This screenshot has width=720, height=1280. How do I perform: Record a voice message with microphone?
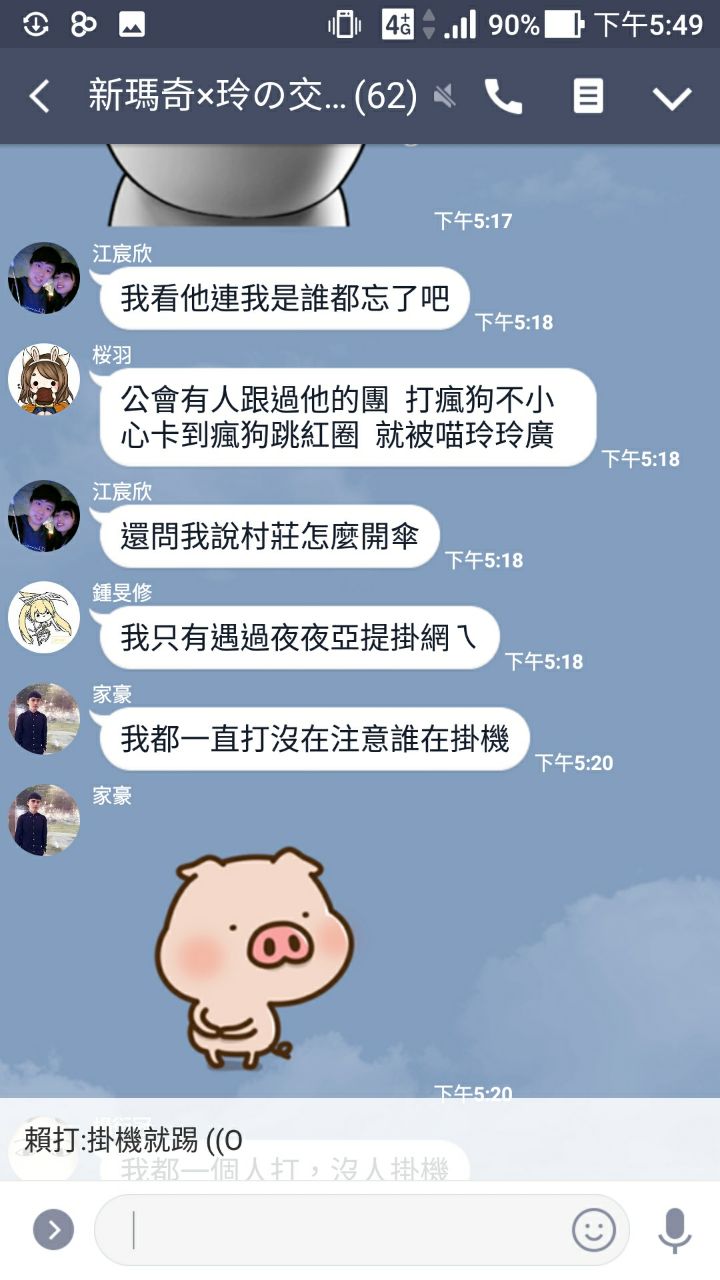coord(675,1230)
